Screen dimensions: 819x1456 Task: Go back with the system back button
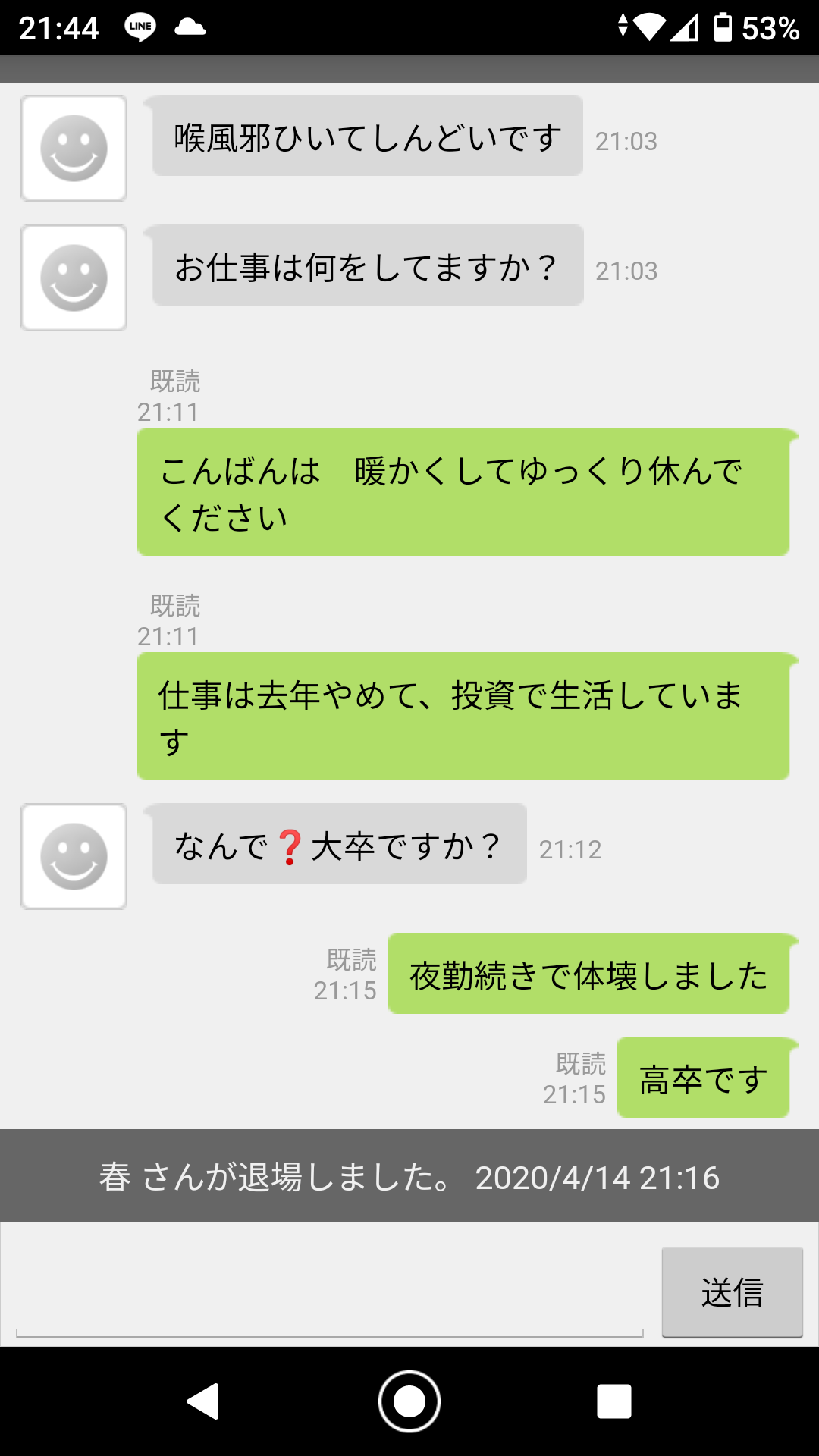tap(203, 1401)
